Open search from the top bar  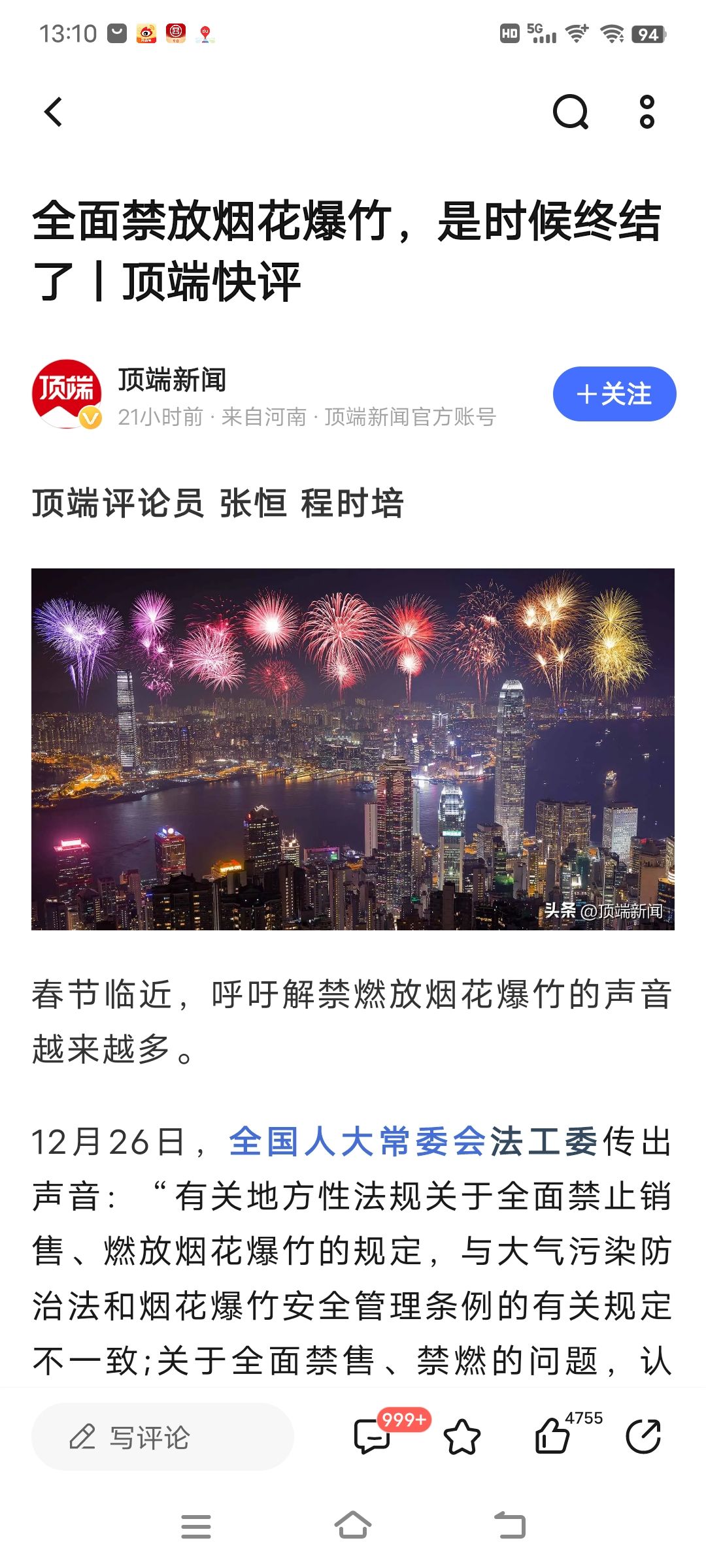571,112
